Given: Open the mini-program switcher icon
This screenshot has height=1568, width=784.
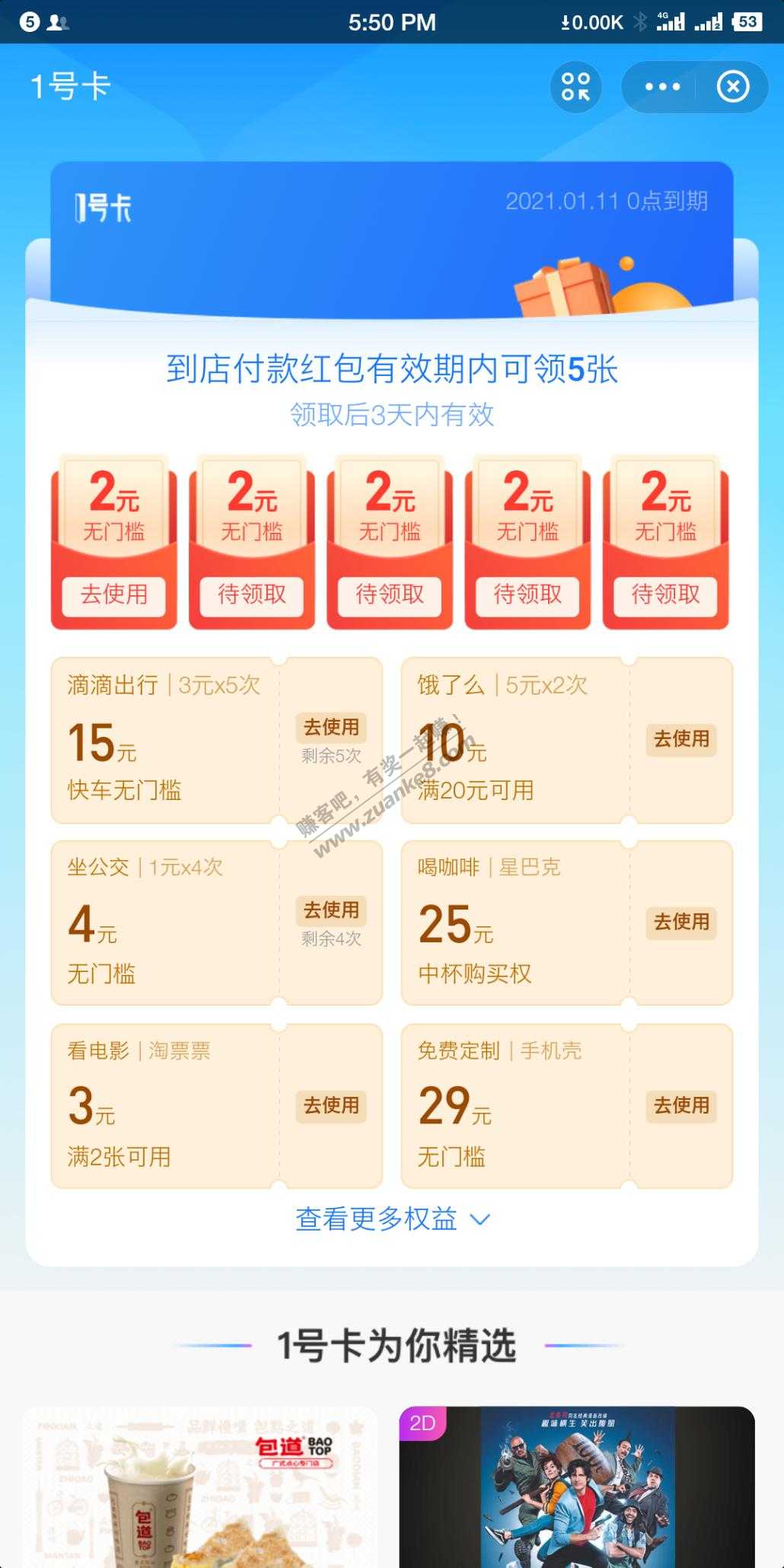Looking at the screenshot, I should tap(575, 86).
